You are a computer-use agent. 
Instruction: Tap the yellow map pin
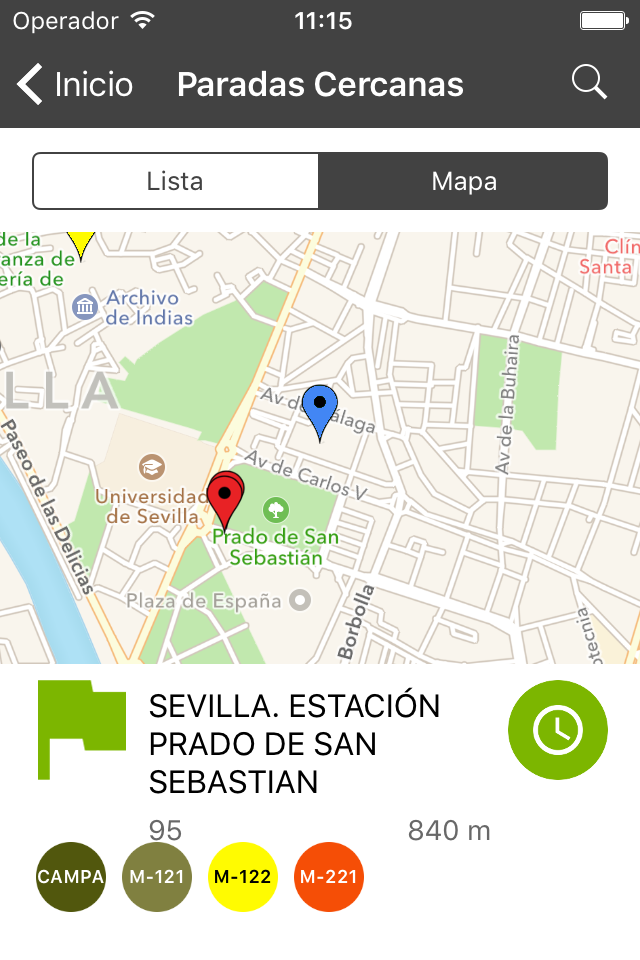[81, 242]
